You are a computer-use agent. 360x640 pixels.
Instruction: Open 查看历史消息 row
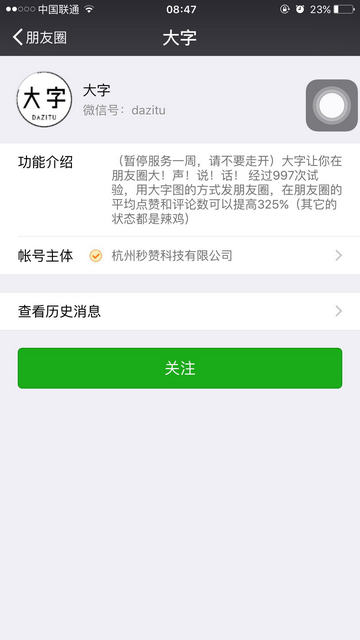pos(180,311)
